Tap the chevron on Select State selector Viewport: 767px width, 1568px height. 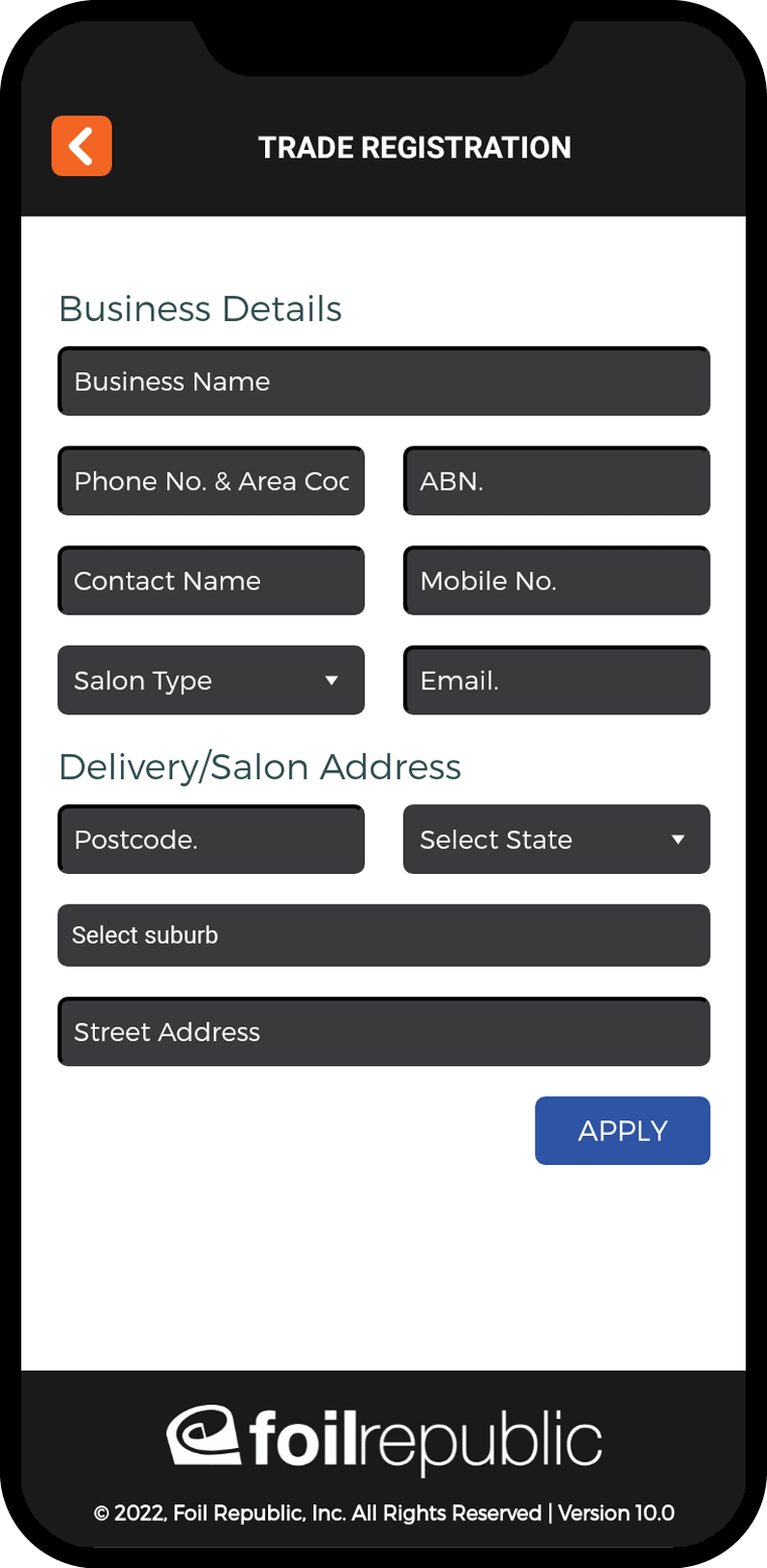(678, 839)
